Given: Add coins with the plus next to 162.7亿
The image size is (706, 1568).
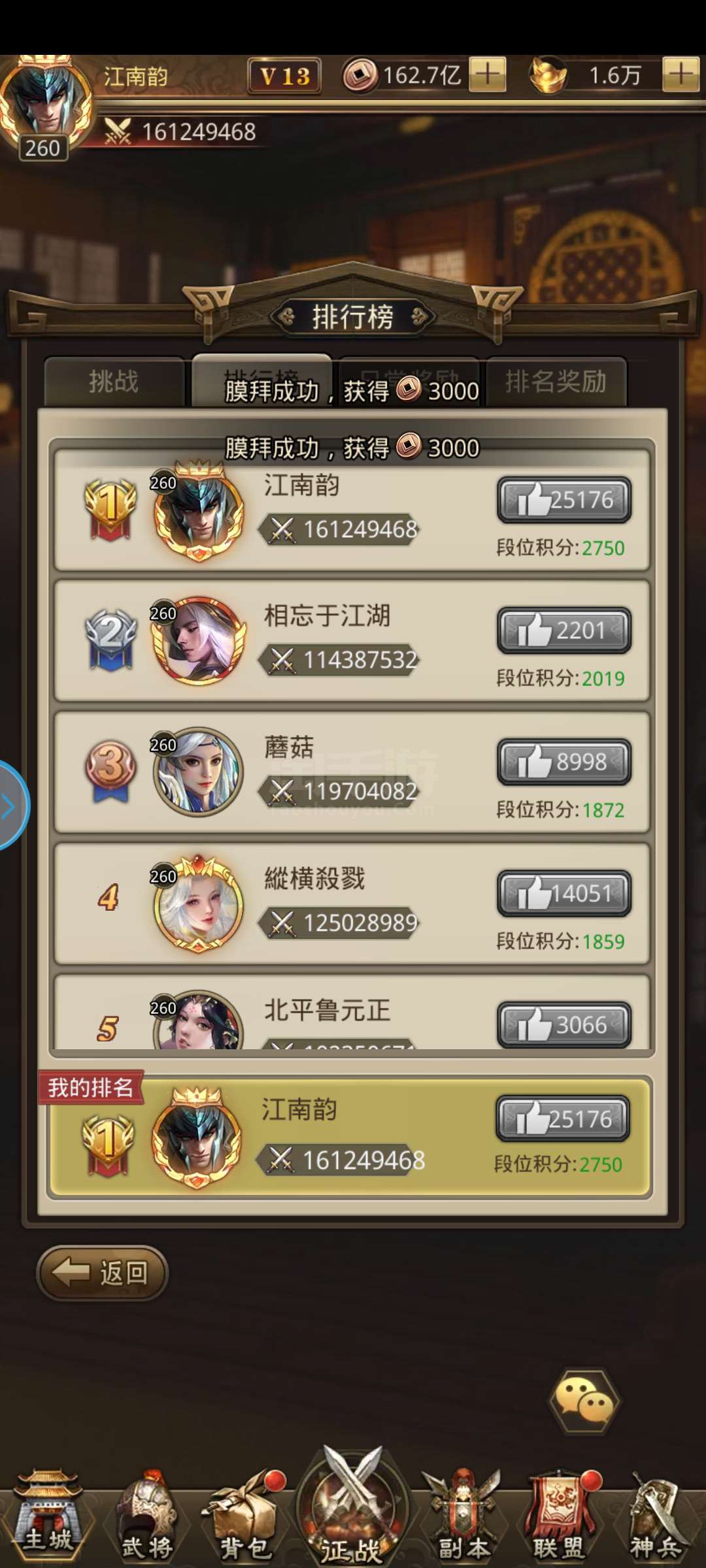Looking at the screenshot, I should click(487, 74).
